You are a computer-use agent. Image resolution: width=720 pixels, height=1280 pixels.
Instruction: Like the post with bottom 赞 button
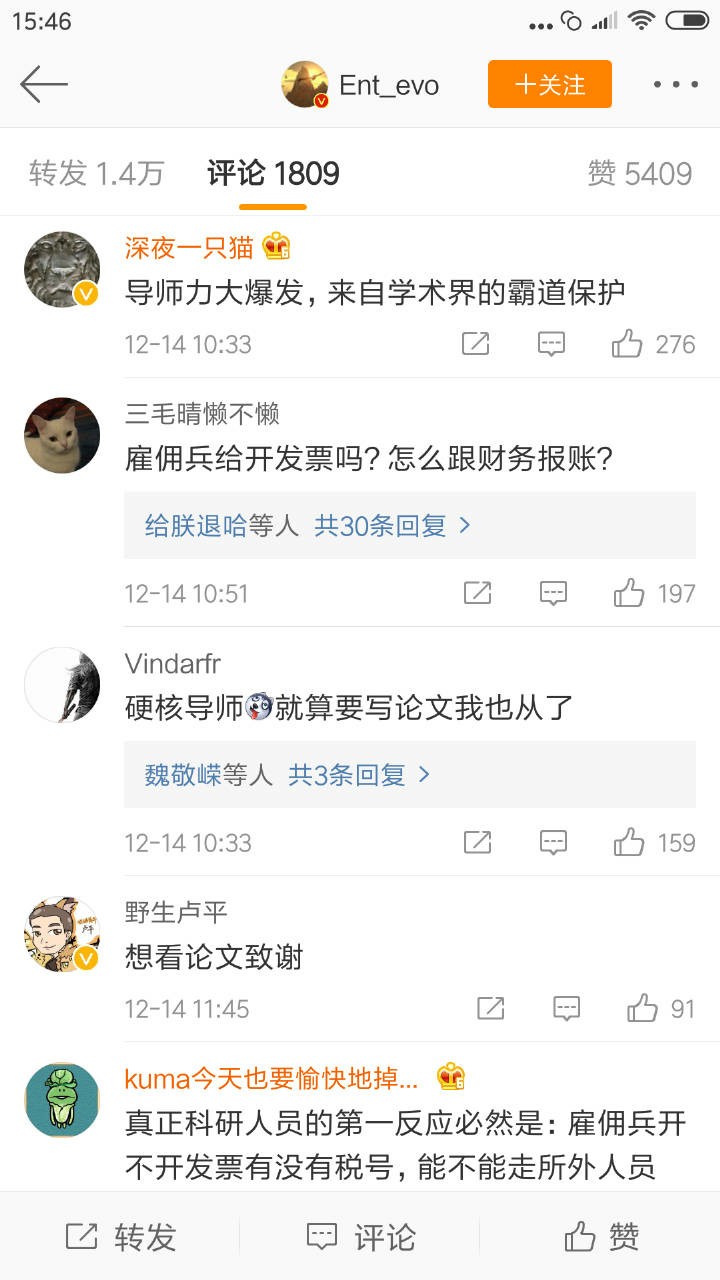[600, 1237]
